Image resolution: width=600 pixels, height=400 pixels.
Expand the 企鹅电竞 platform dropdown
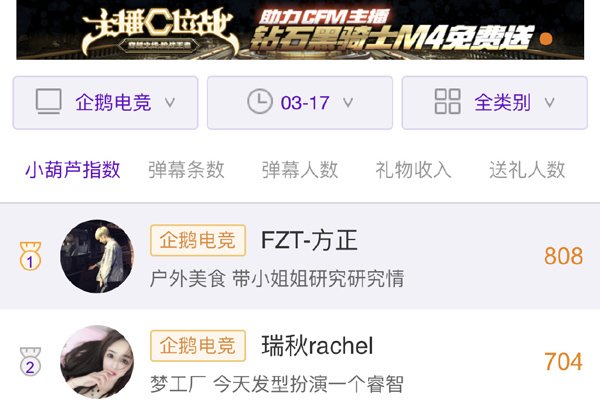tap(105, 103)
